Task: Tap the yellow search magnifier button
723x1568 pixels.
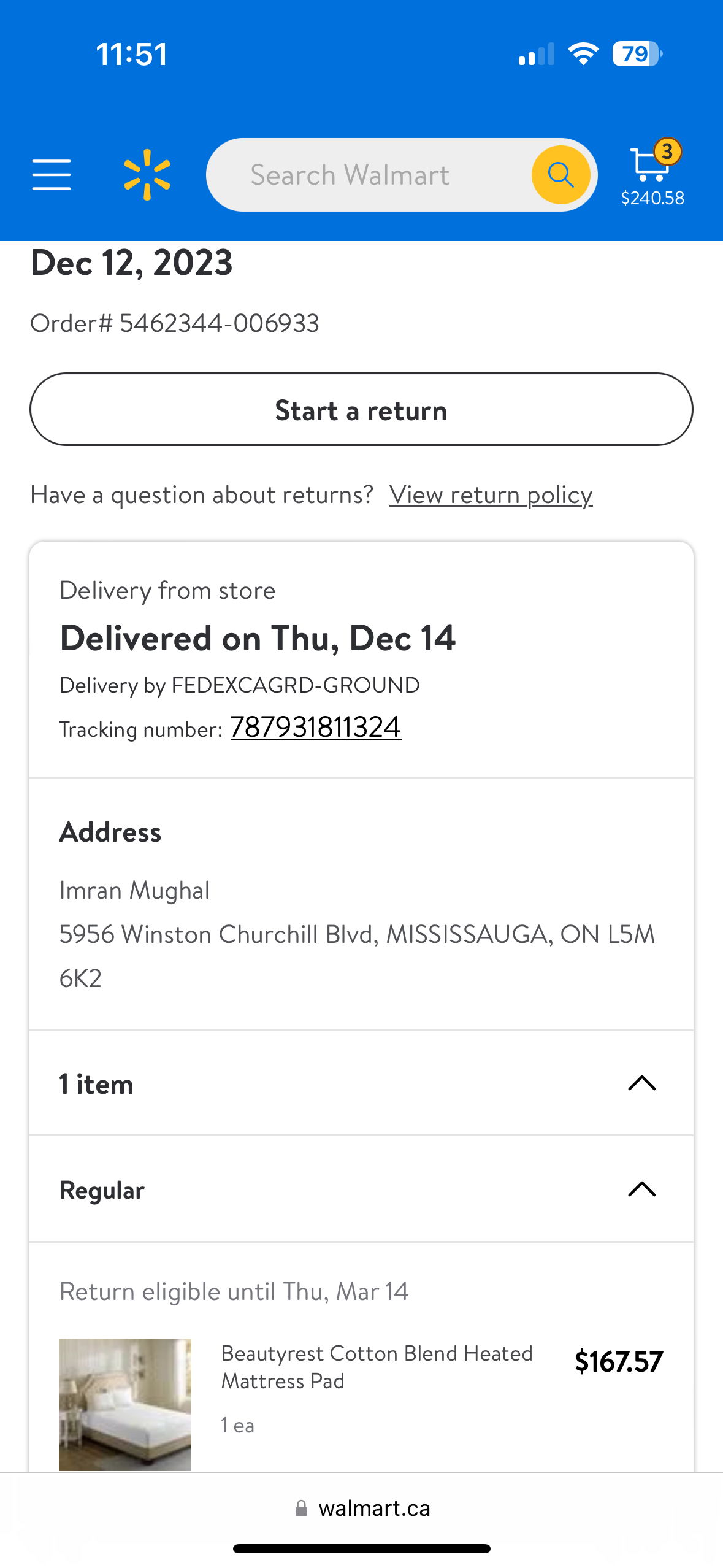Action: click(560, 175)
